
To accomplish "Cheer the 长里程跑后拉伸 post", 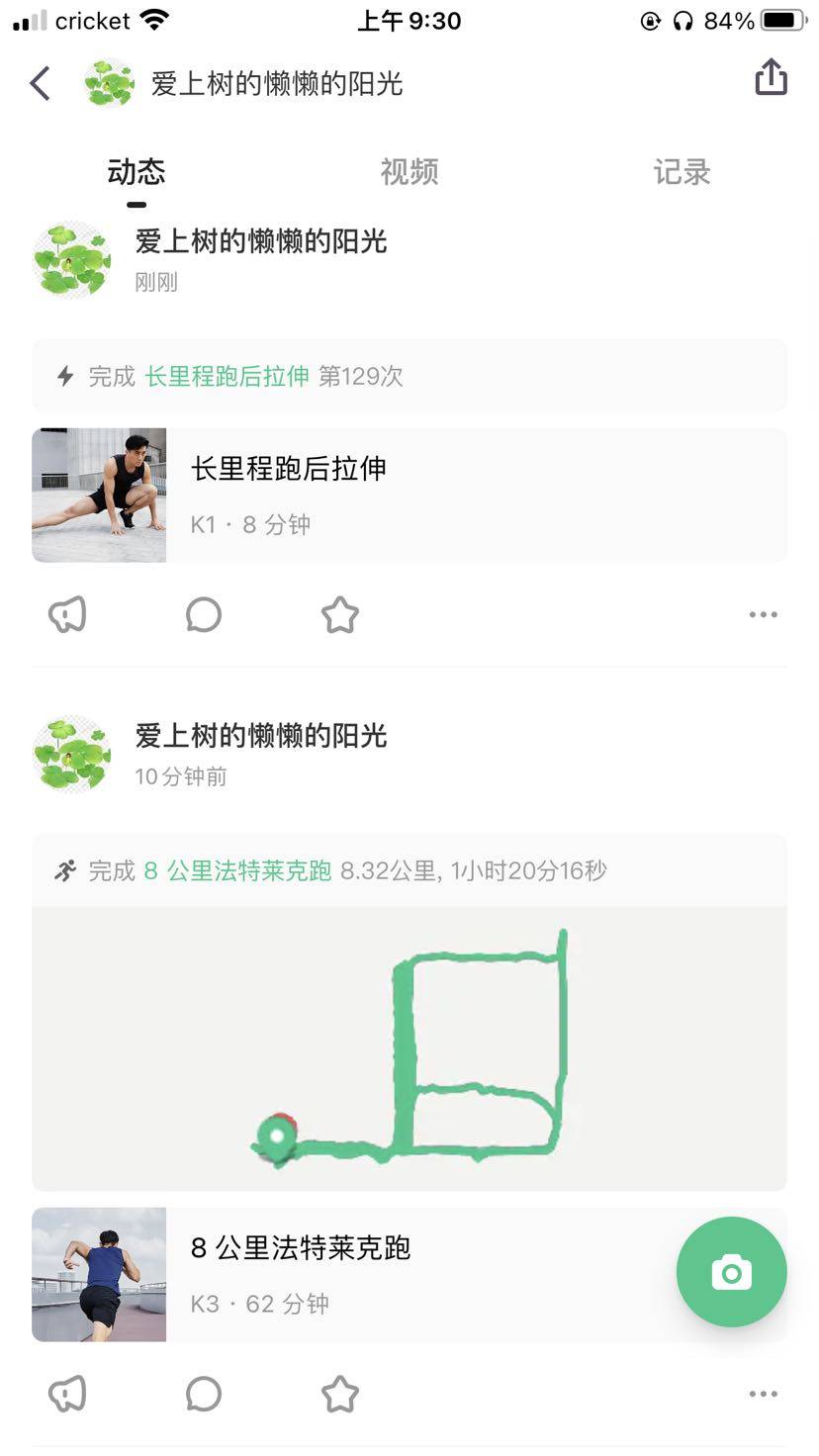I will click(67, 614).
